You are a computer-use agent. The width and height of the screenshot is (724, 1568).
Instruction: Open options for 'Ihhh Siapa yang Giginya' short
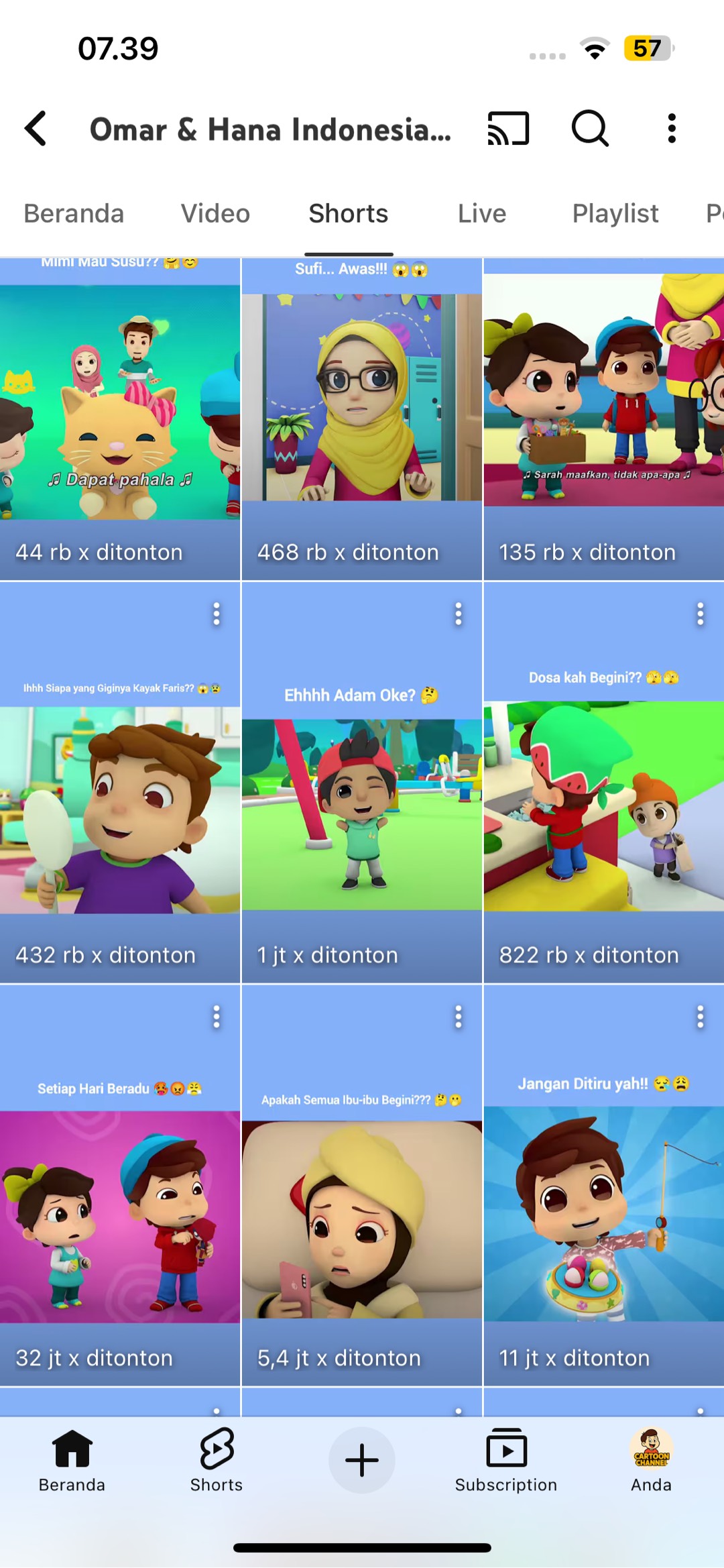click(217, 614)
